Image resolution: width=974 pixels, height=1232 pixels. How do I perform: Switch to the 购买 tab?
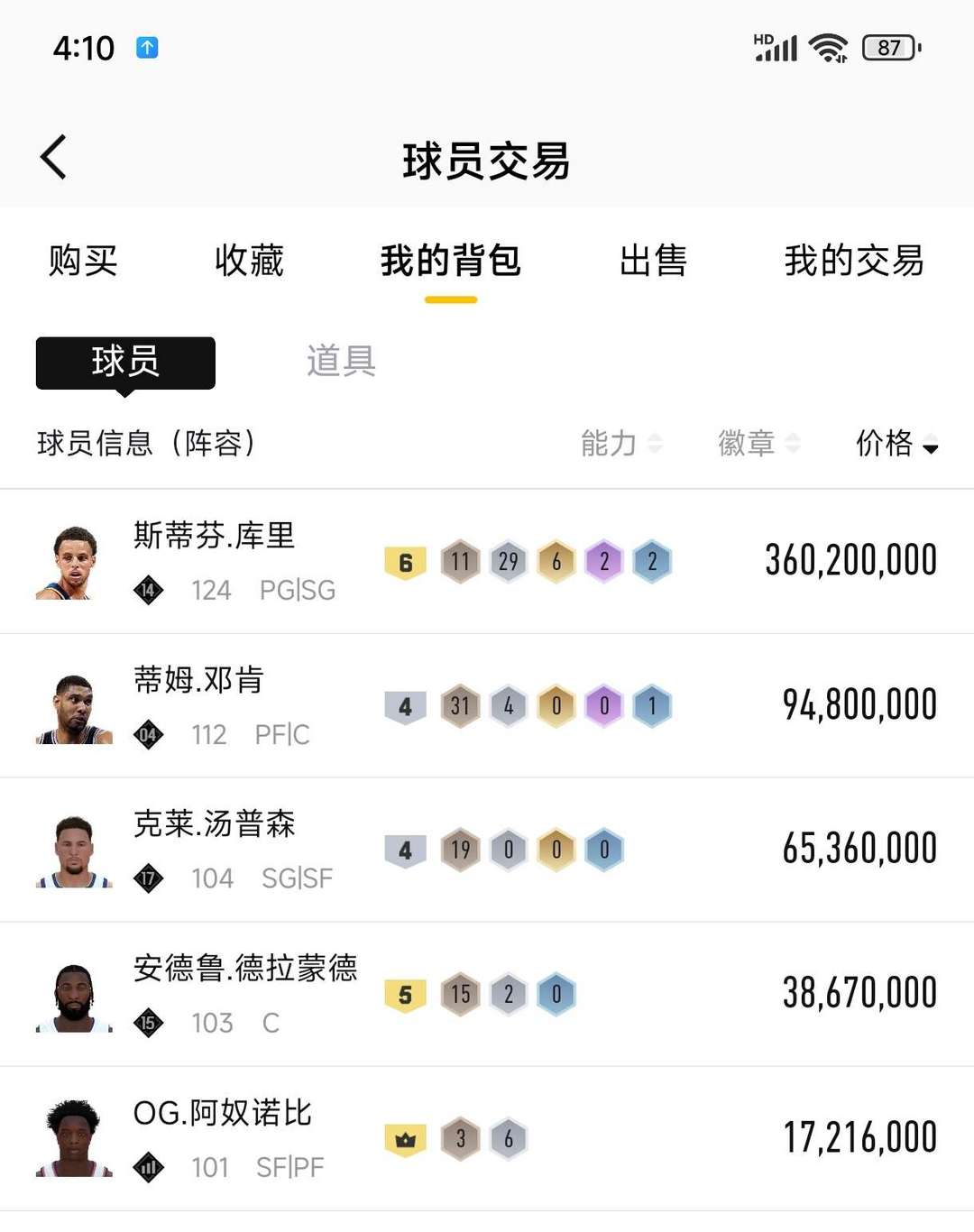click(83, 261)
